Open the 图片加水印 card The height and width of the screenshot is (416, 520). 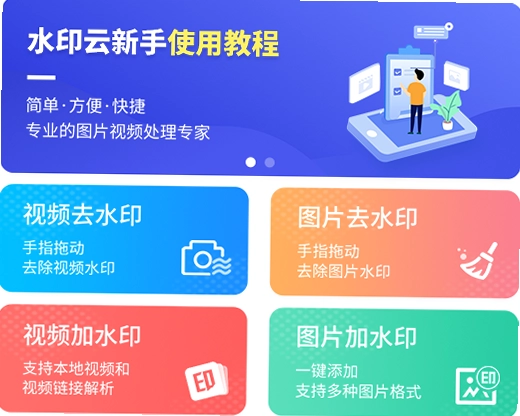click(x=394, y=362)
